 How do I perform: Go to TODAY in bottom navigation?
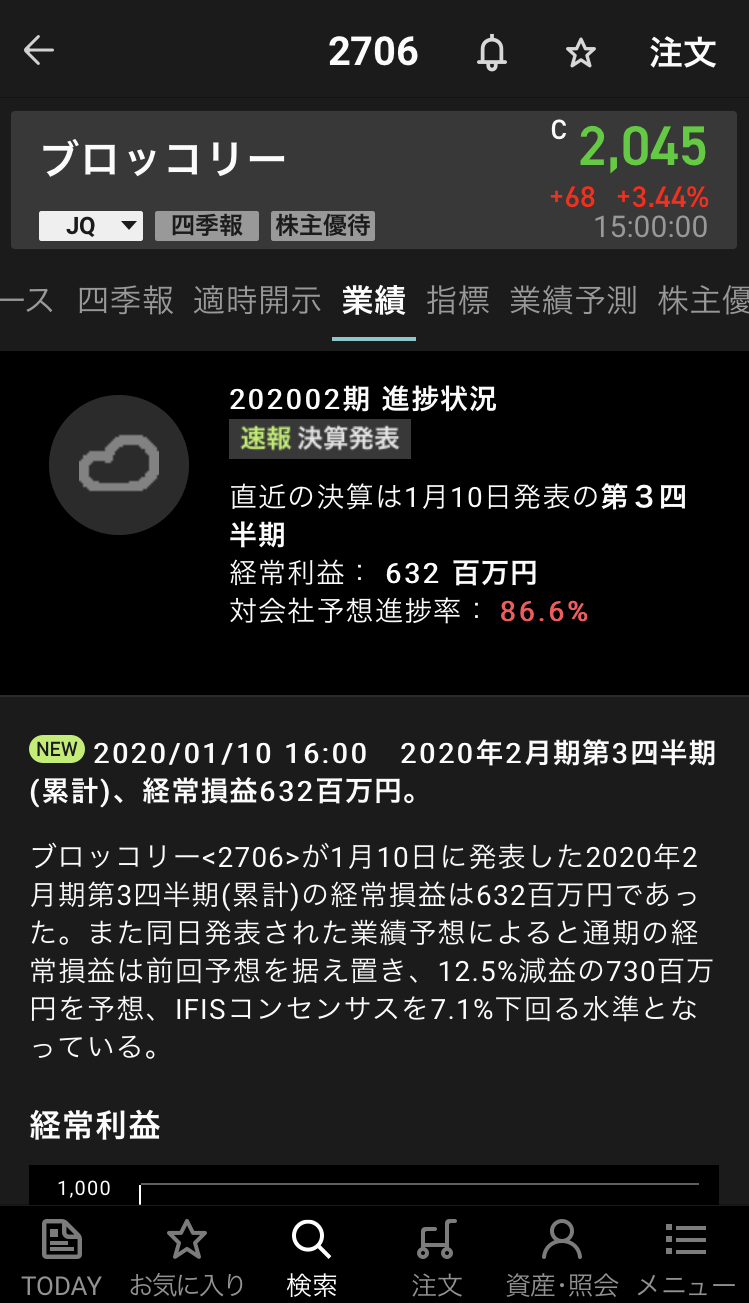coord(62,1257)
